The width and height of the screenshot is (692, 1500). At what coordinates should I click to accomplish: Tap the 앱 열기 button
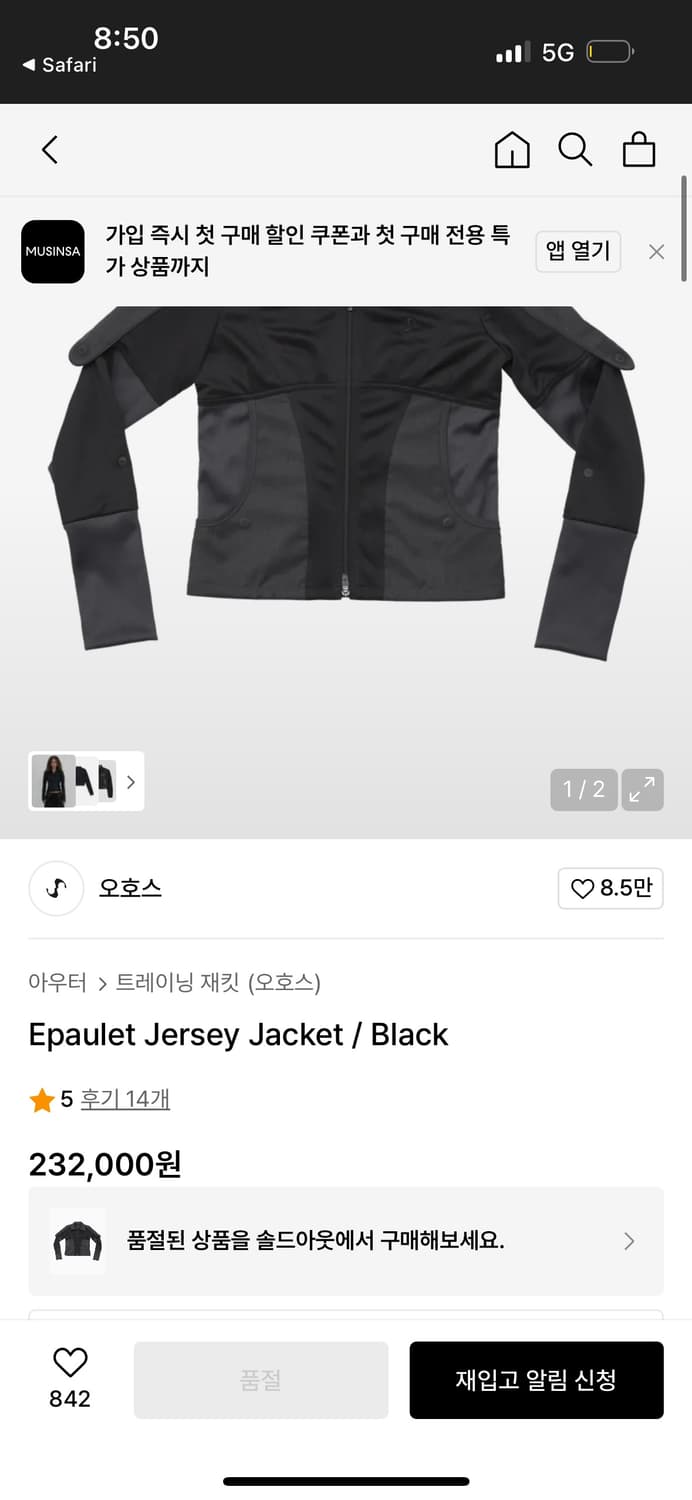578,252
